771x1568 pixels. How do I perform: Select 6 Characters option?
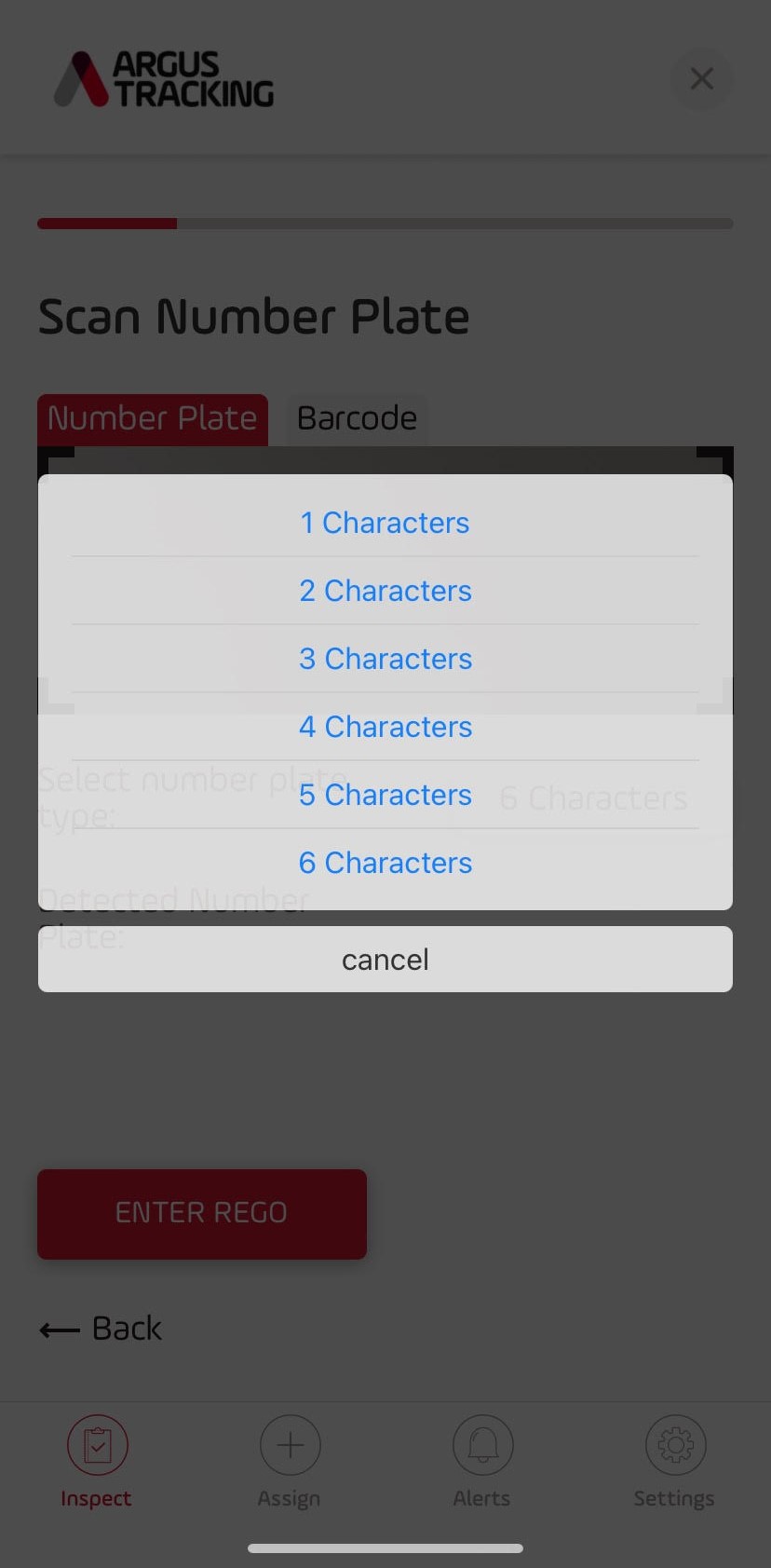tap(385, 863)
